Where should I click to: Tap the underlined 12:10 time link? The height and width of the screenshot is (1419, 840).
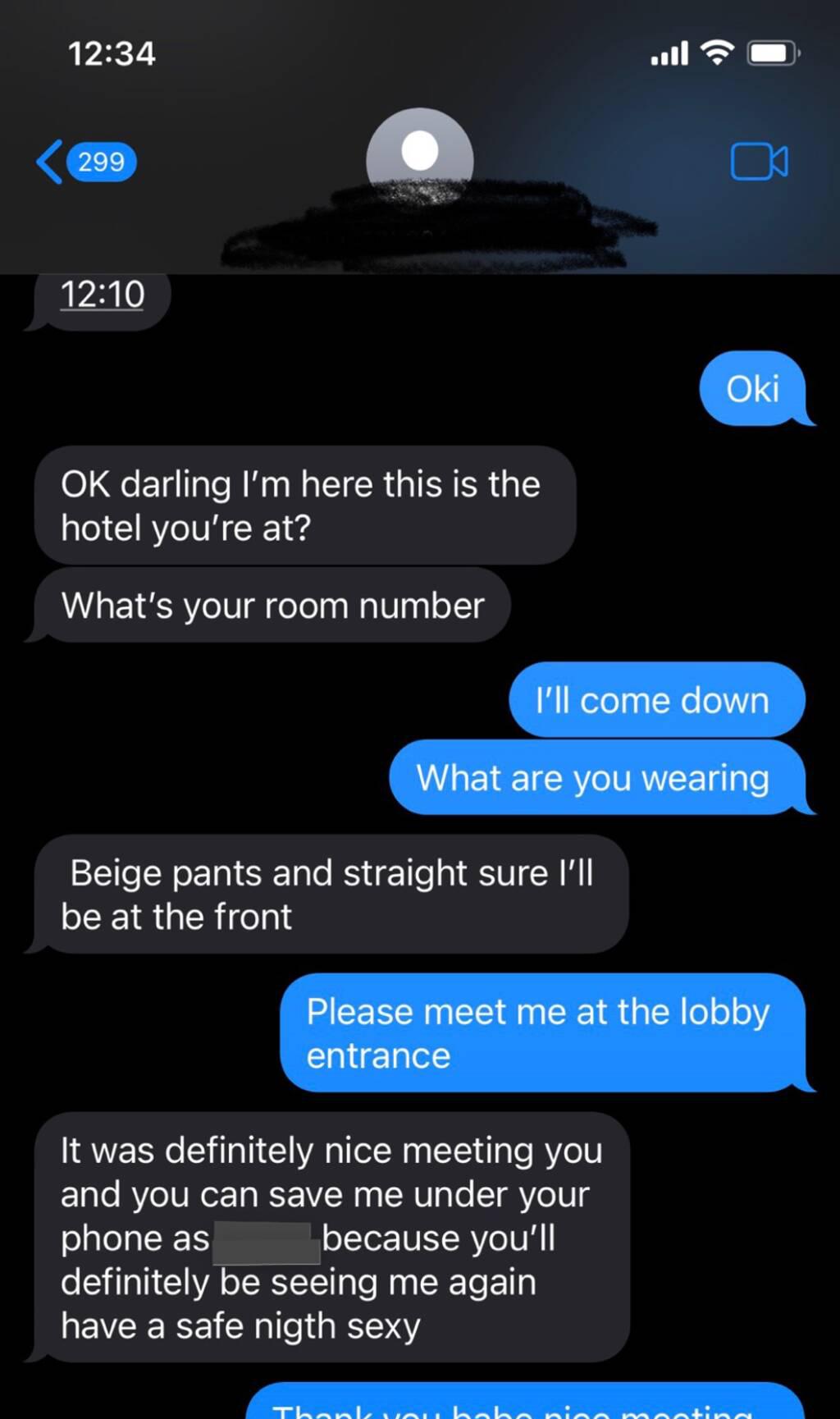click(x=103, y=295)
